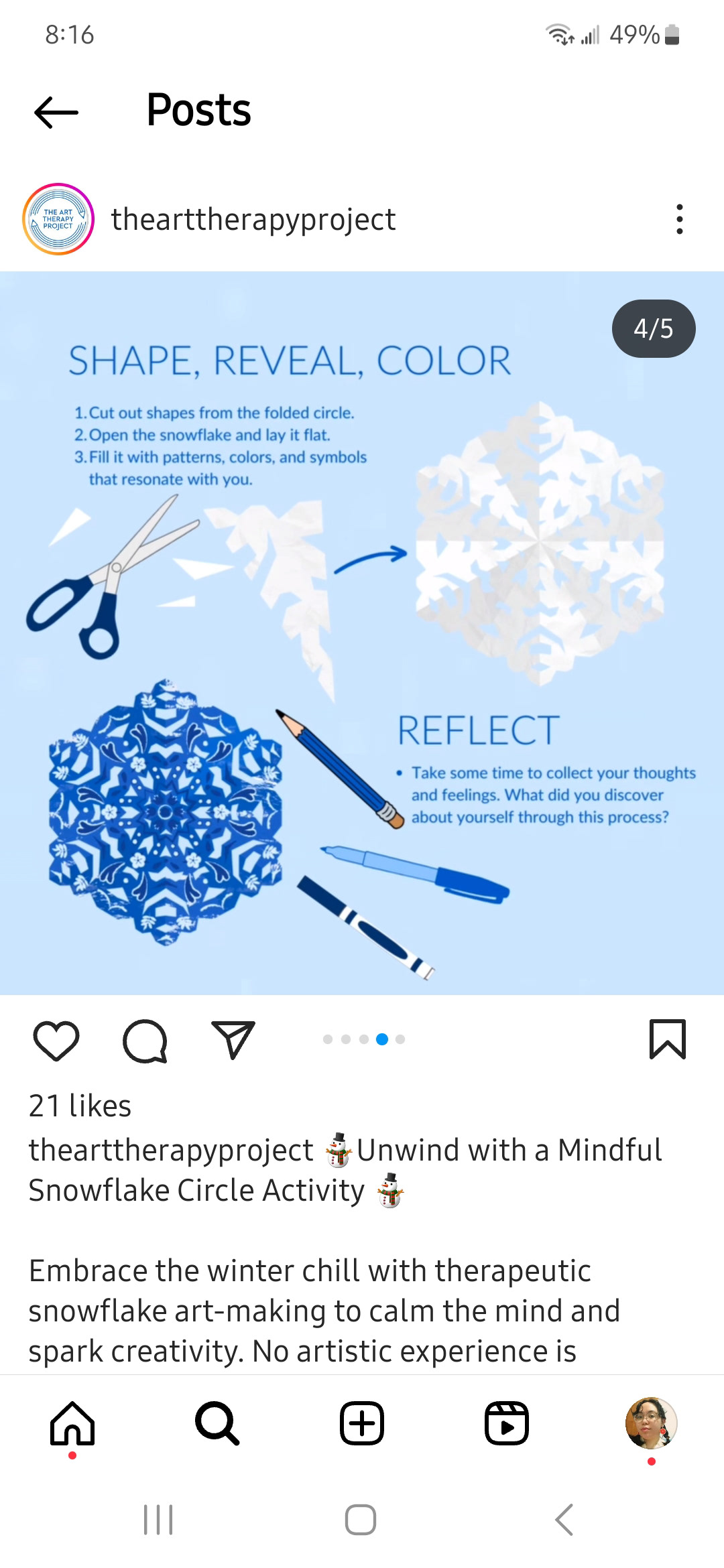The image size is (724, 1568).
Task: View who liked via 21 likes
Action: [x=80, y=1106]
